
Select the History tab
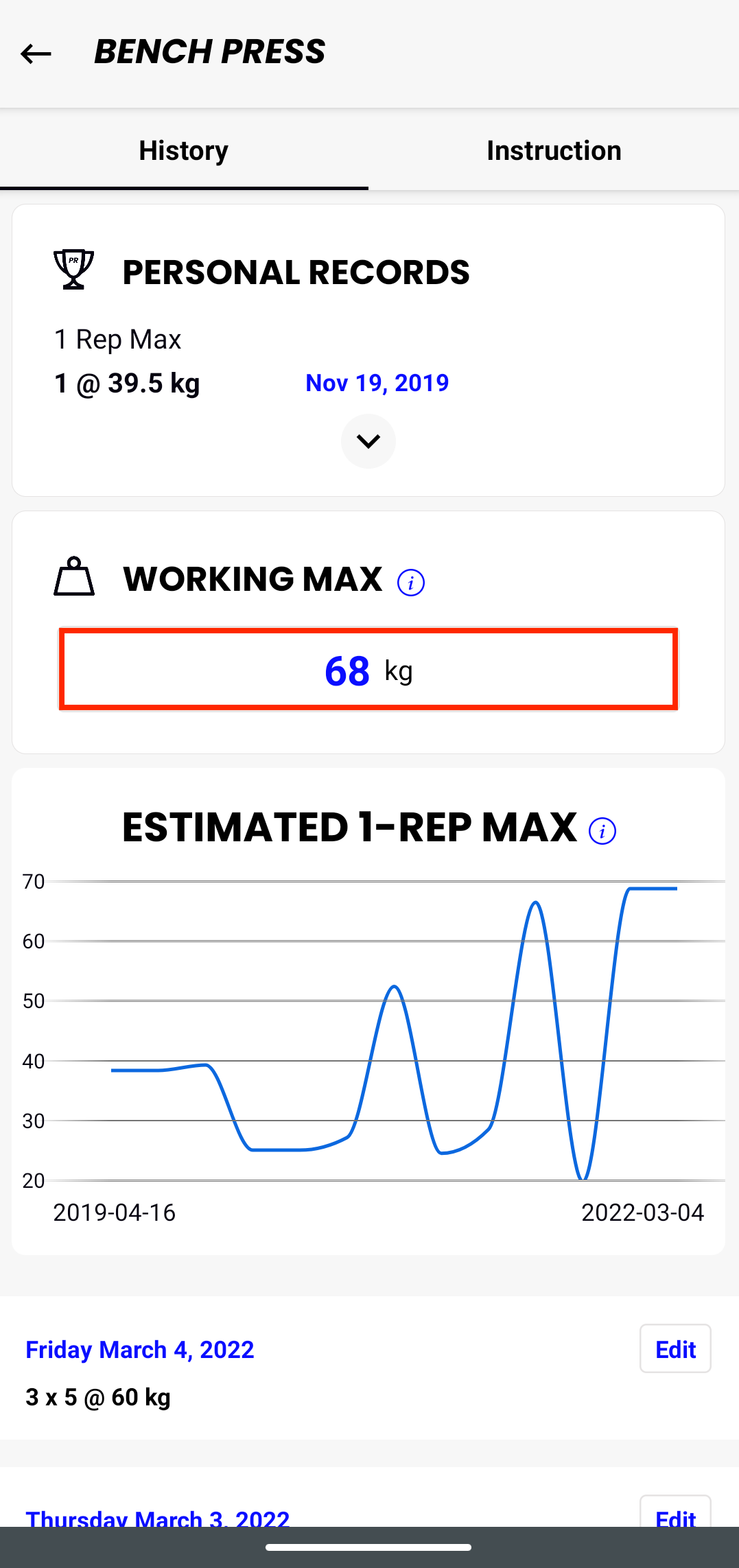pyautogui.click(x=184, y=150)
